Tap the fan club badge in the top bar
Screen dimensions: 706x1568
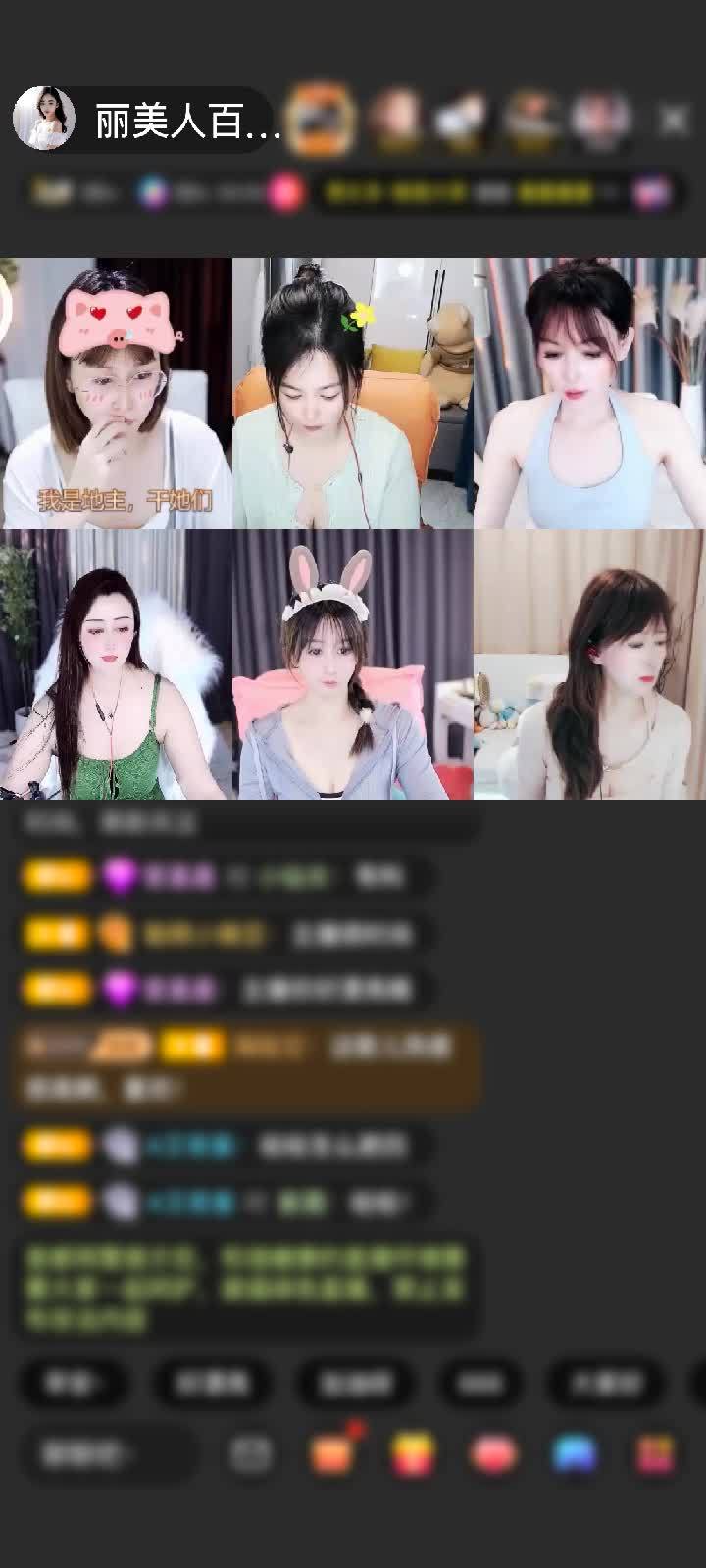54,193
